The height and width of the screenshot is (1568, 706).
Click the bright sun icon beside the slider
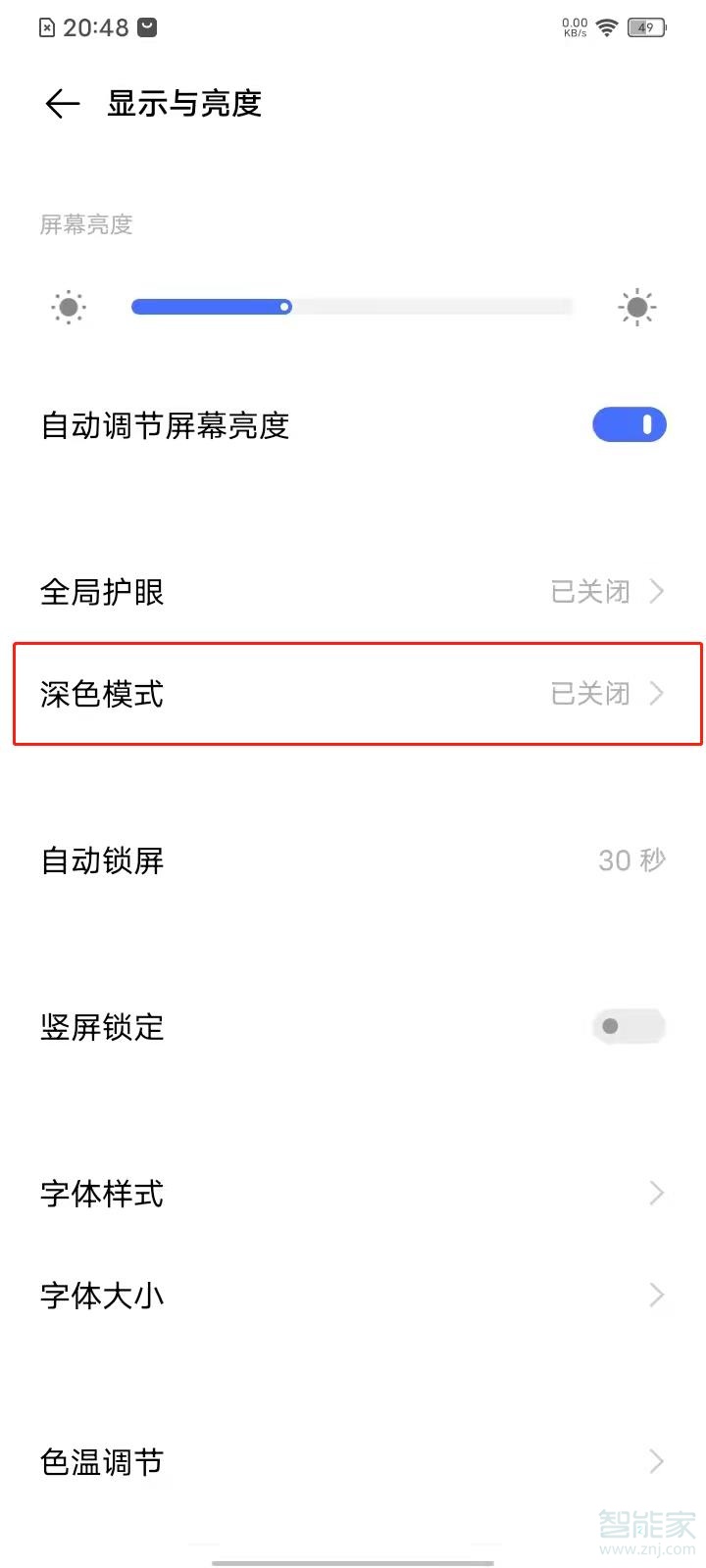click(637, 307)
